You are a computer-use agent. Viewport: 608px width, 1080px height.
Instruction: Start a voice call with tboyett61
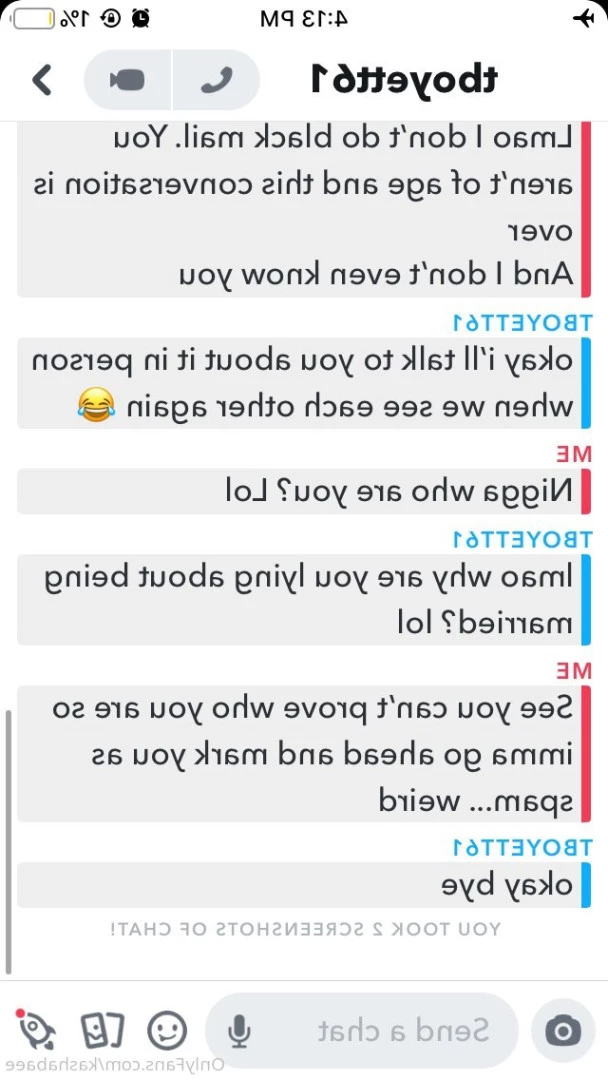tap(216, 80)
